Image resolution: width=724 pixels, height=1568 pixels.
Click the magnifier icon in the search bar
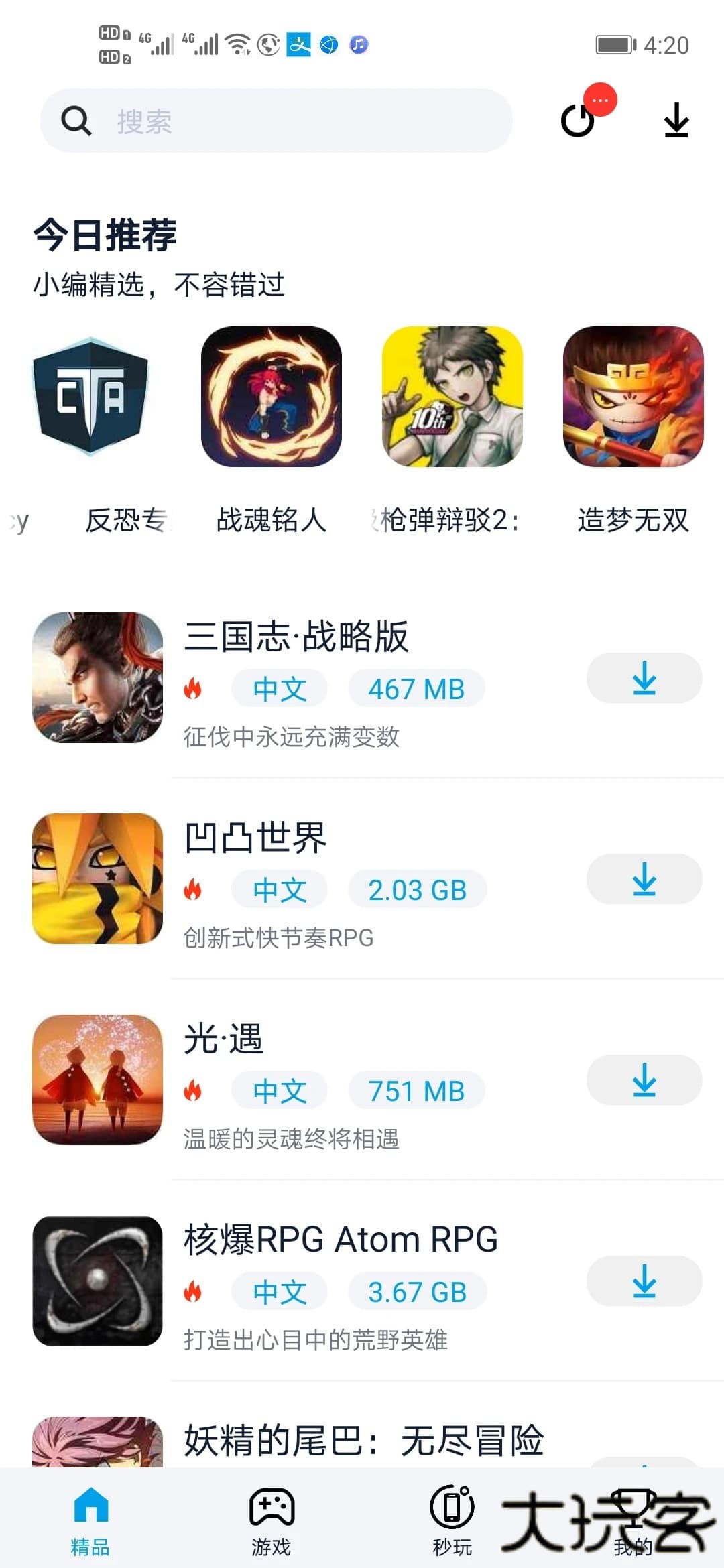coord(76,121)
